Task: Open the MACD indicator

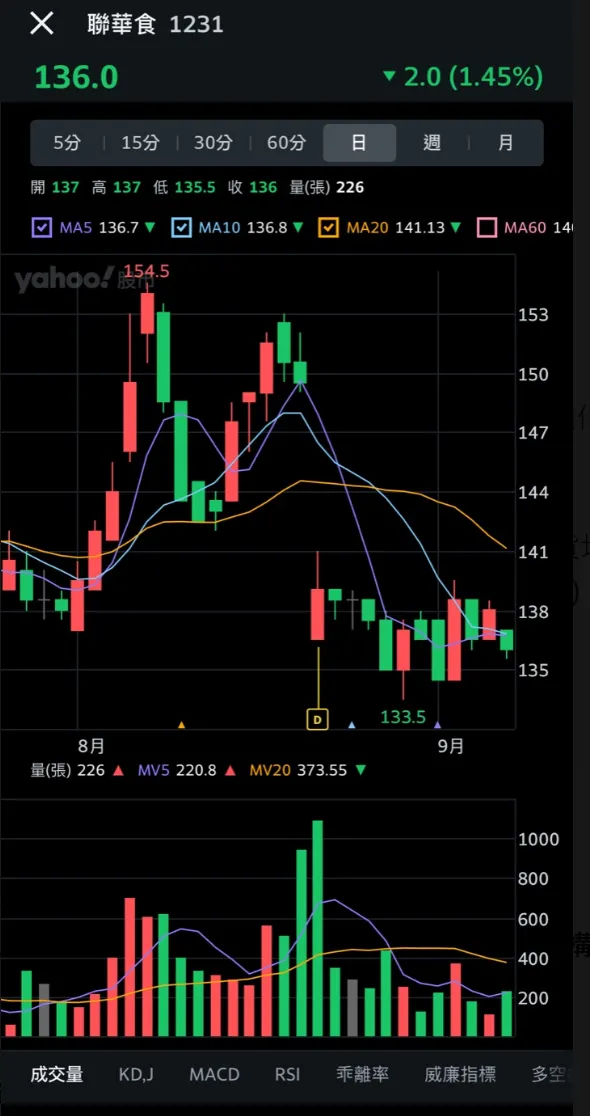Action: (214, 1074)
